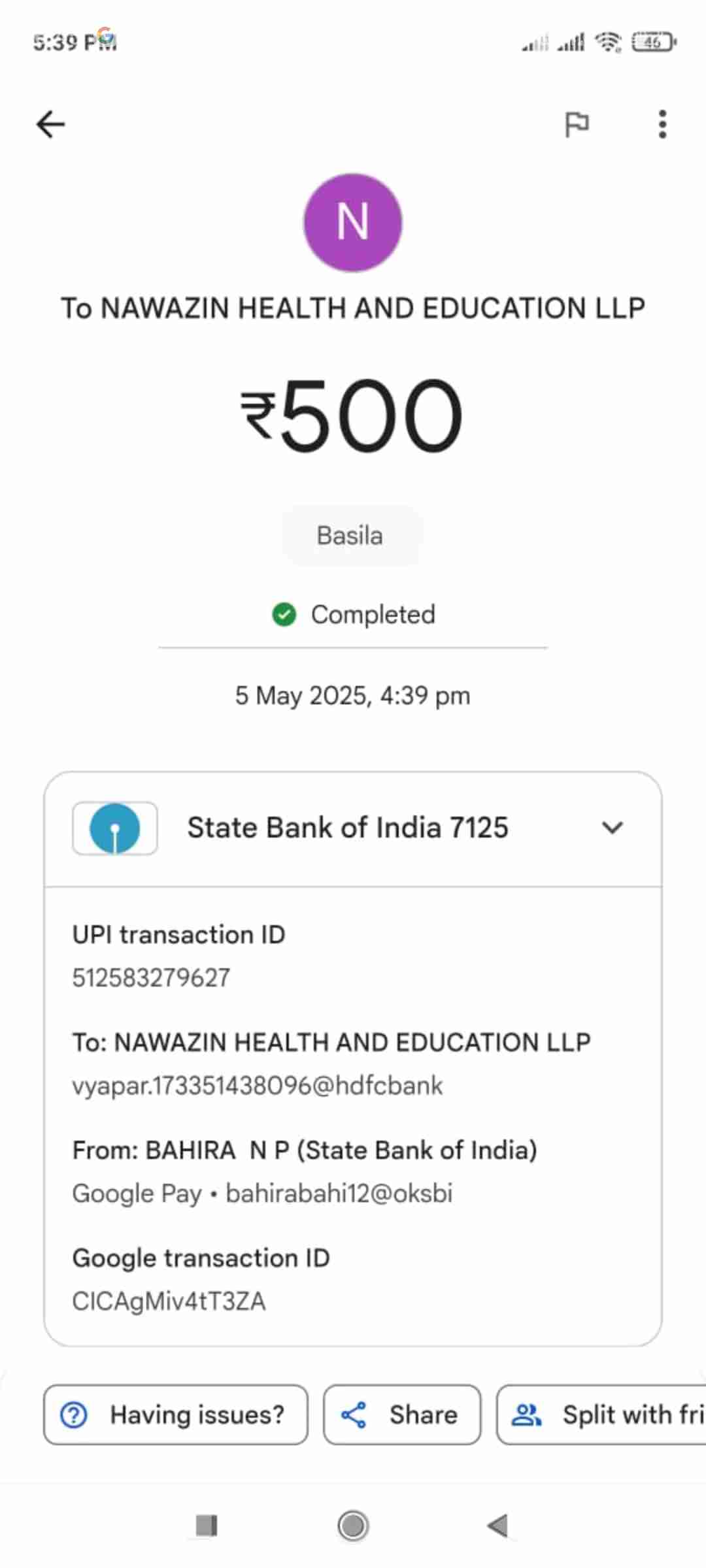Open the recent apps view
706x1568 pixels.
click(207, 1526)
